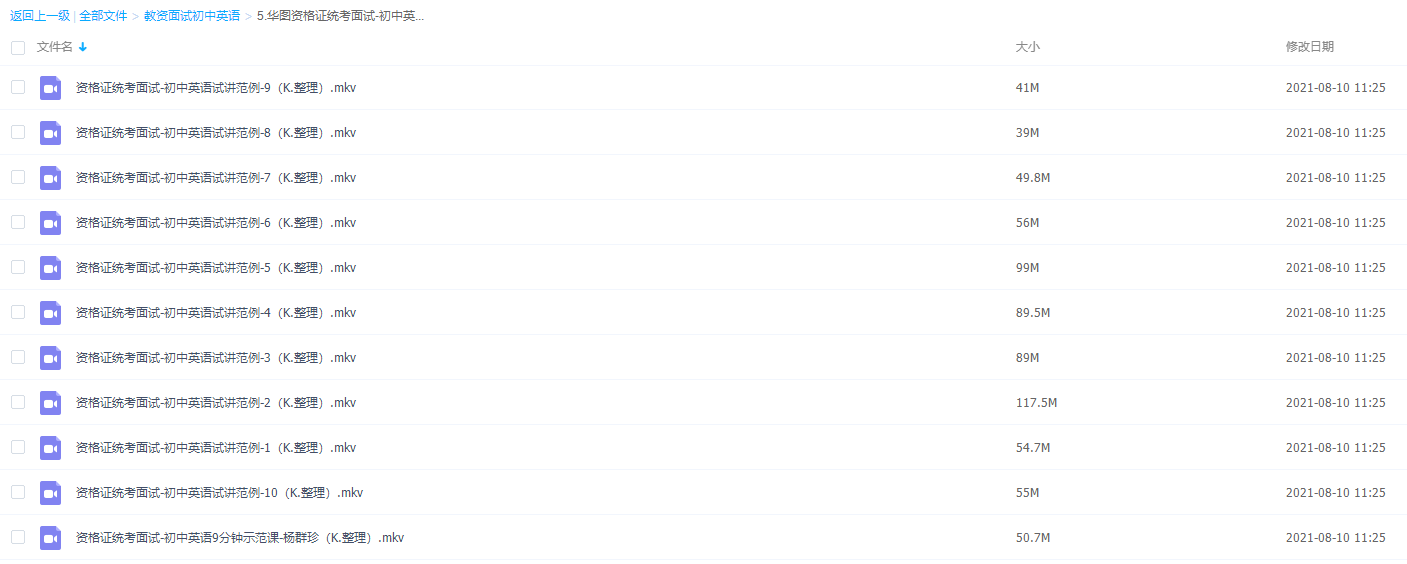Open video 试讲范例-2 .mkv

click(x=215, y=403)
